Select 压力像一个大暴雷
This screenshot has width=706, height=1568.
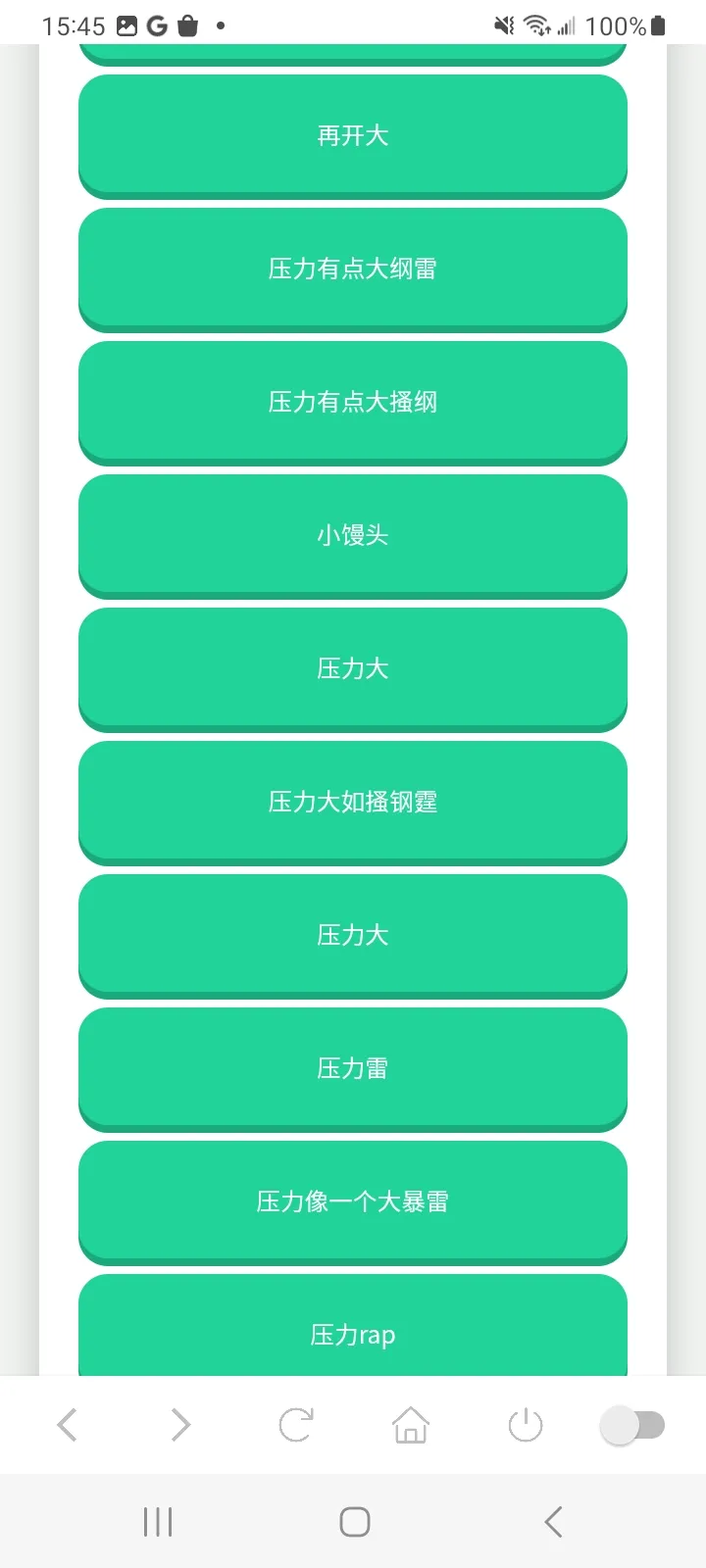353,1201
